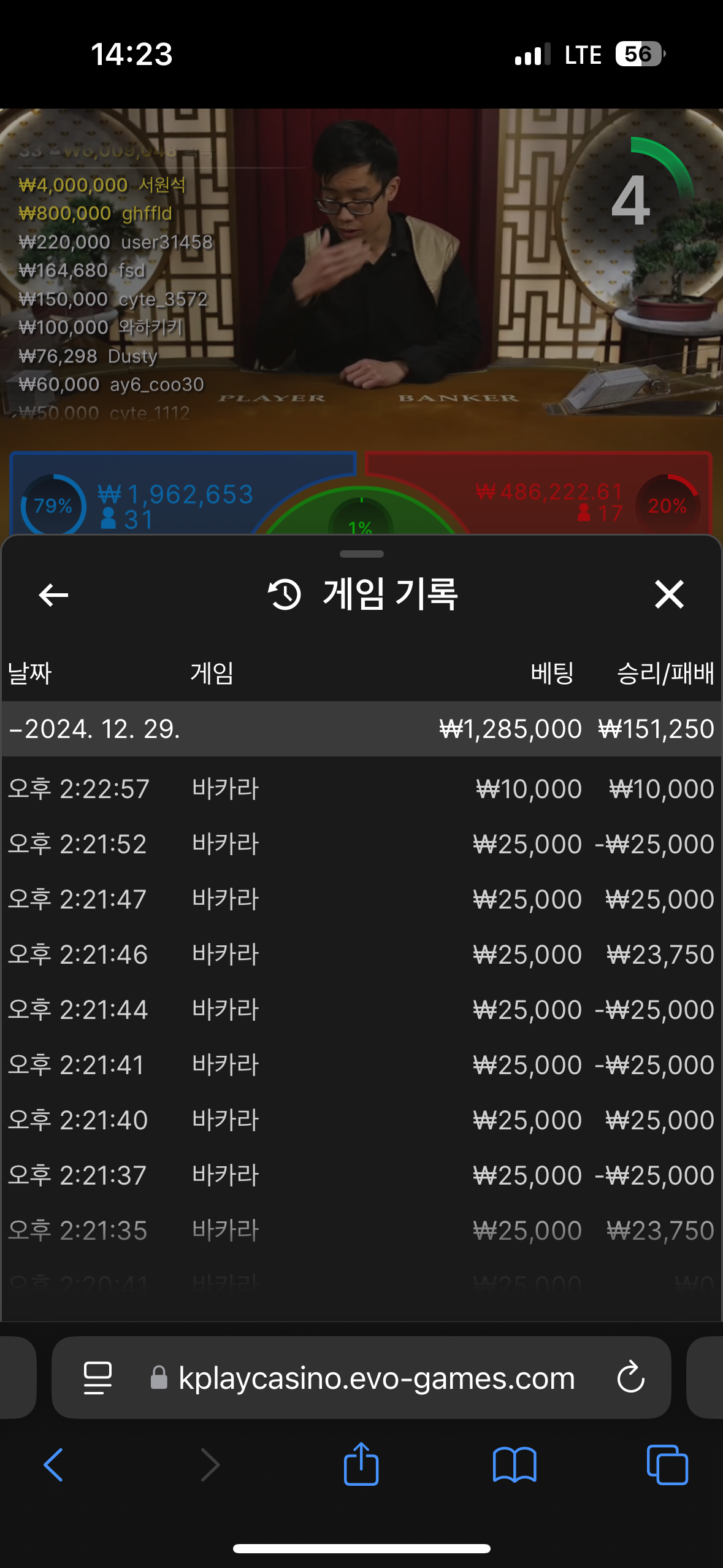The height and width of the screenshot is (1568, 723).
Task: Open the 오후 2:21:46 baccarat record
Action: [x=361, y=955]
